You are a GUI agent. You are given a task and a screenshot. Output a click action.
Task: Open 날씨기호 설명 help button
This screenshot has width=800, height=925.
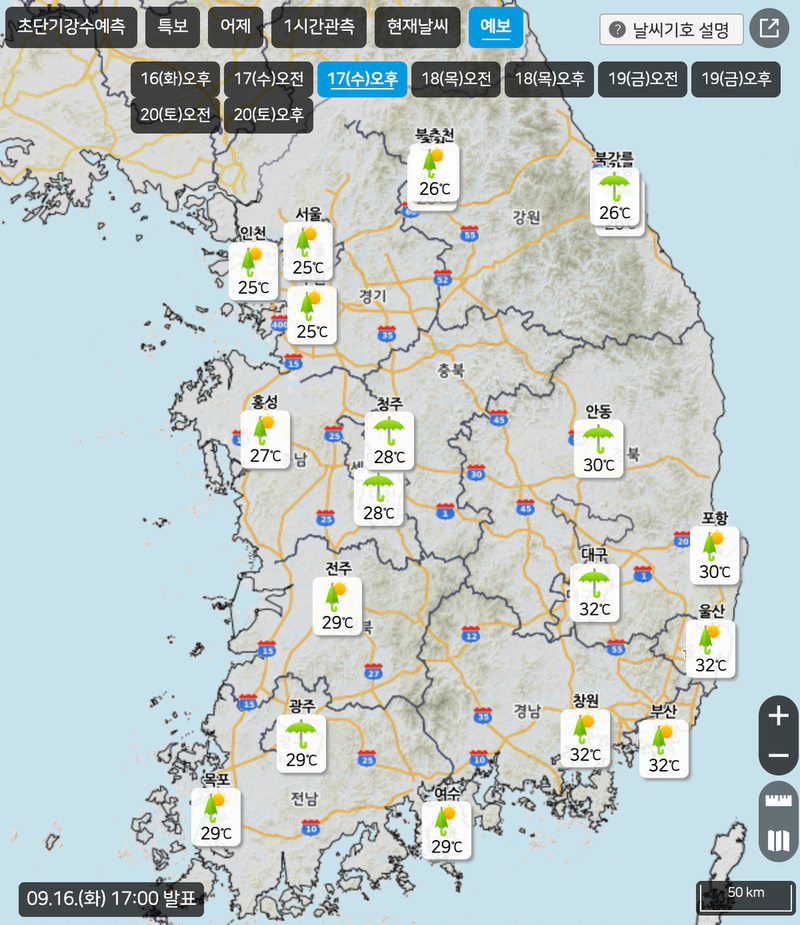click(x=672, y=29)
